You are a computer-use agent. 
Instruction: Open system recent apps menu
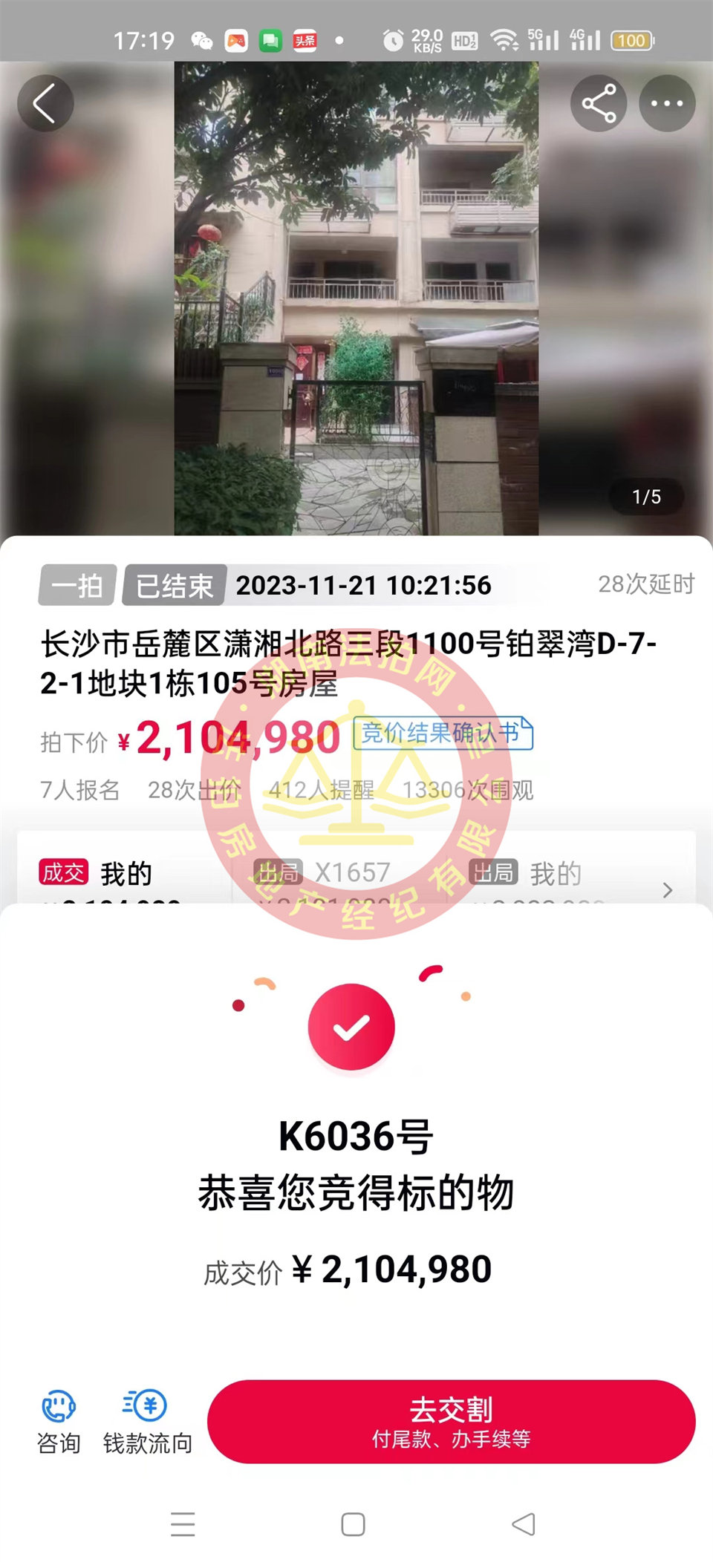coord(183,1524)
